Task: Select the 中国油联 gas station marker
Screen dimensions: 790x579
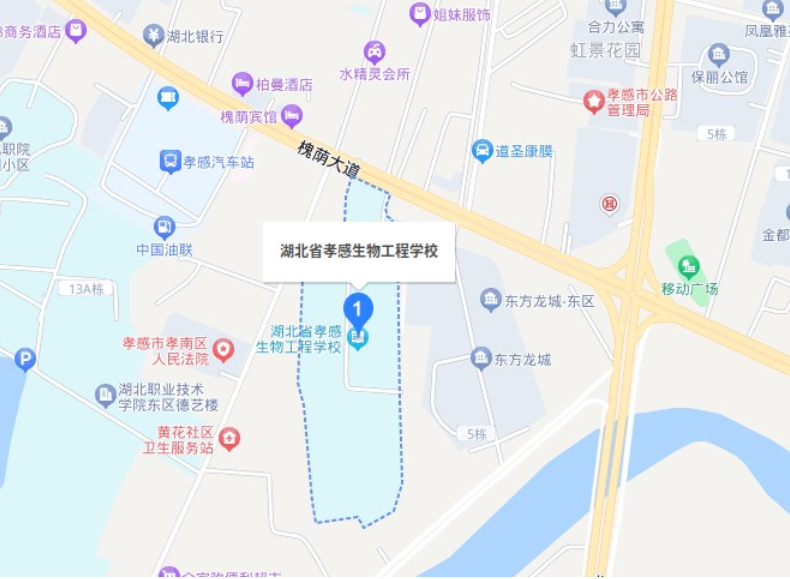Action: pos(164,228)
